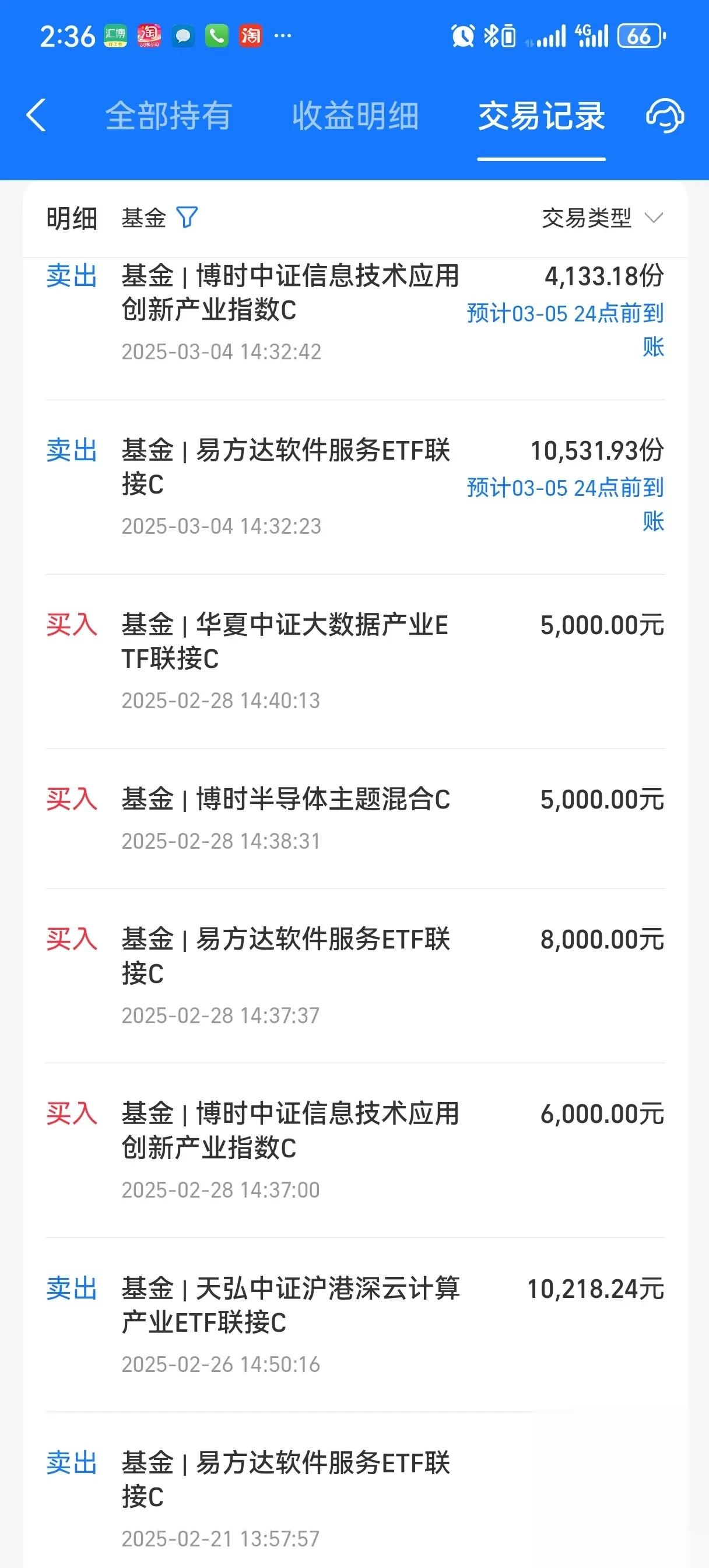Tap the phone icon in the status bar

click(217, 37)
